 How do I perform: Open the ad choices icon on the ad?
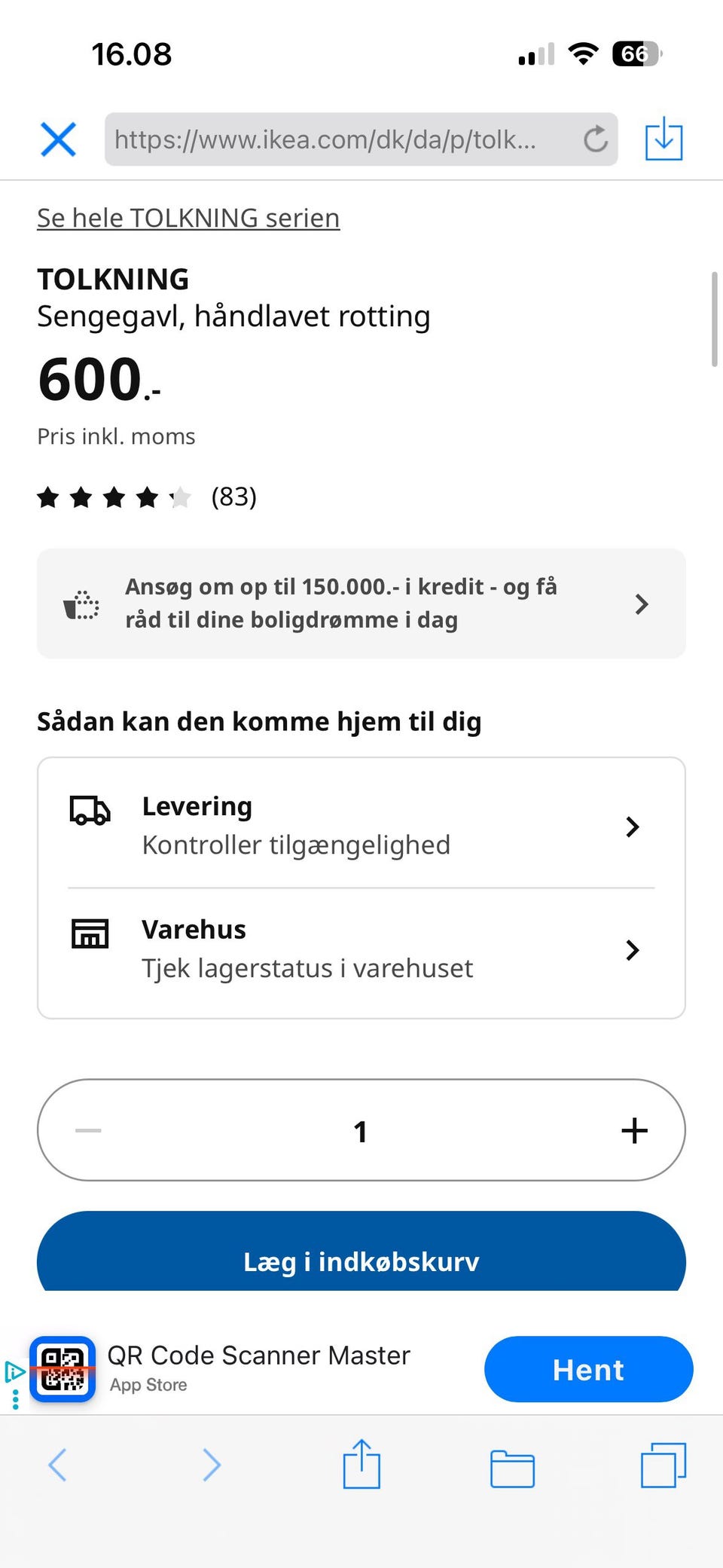coord(14,1372)
